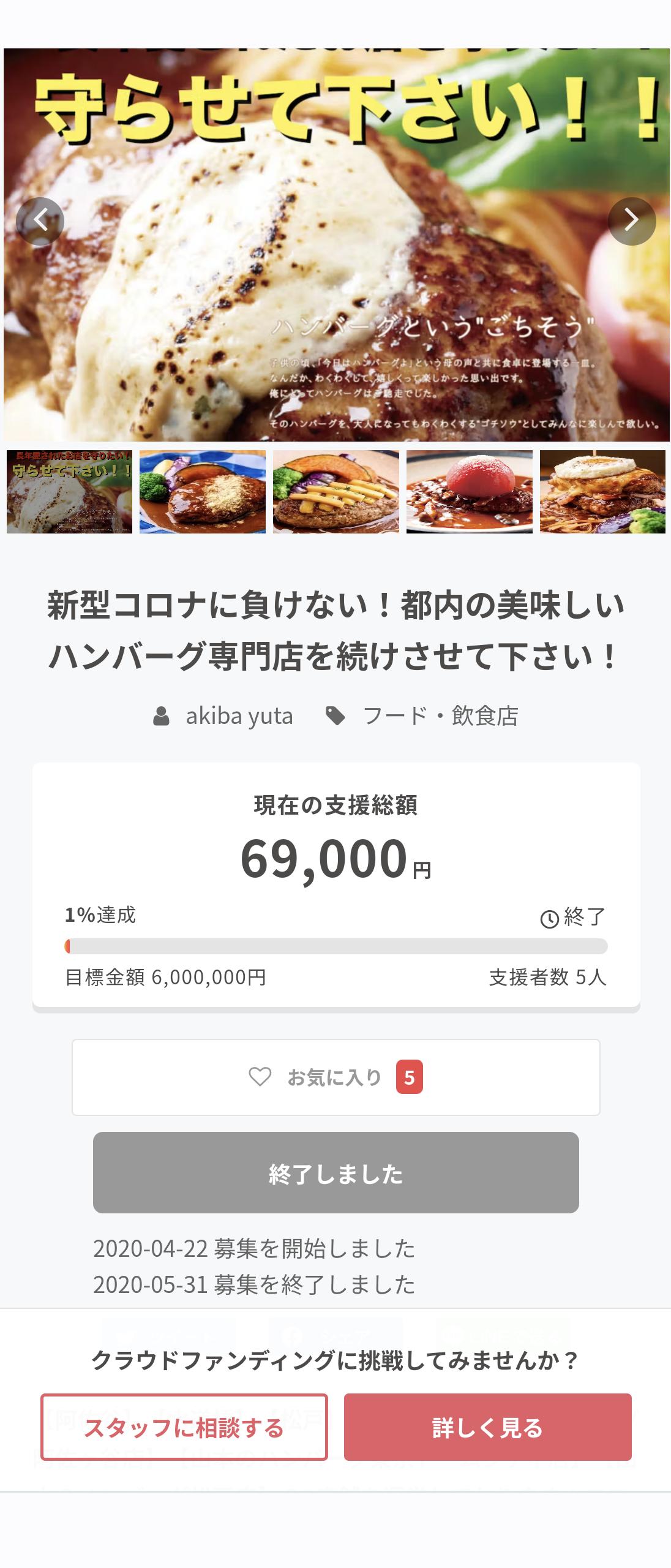Show the previous carousel image
Viewport: 671px width, 1568px height.
click(x=40, y=221)
